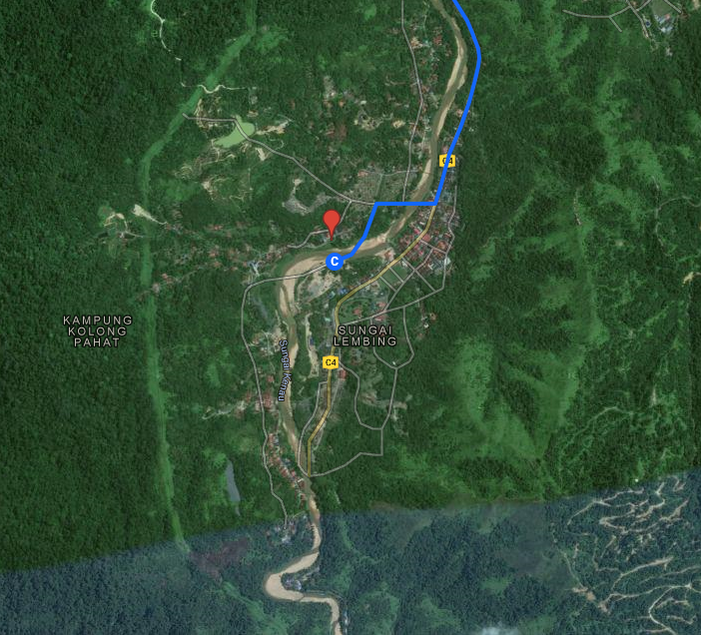Image resolution: width=701 pixels, height=635 pixels.
Task: Select the blue C waypoint marker
Action: pyautogui.click(x=335, y=262)
